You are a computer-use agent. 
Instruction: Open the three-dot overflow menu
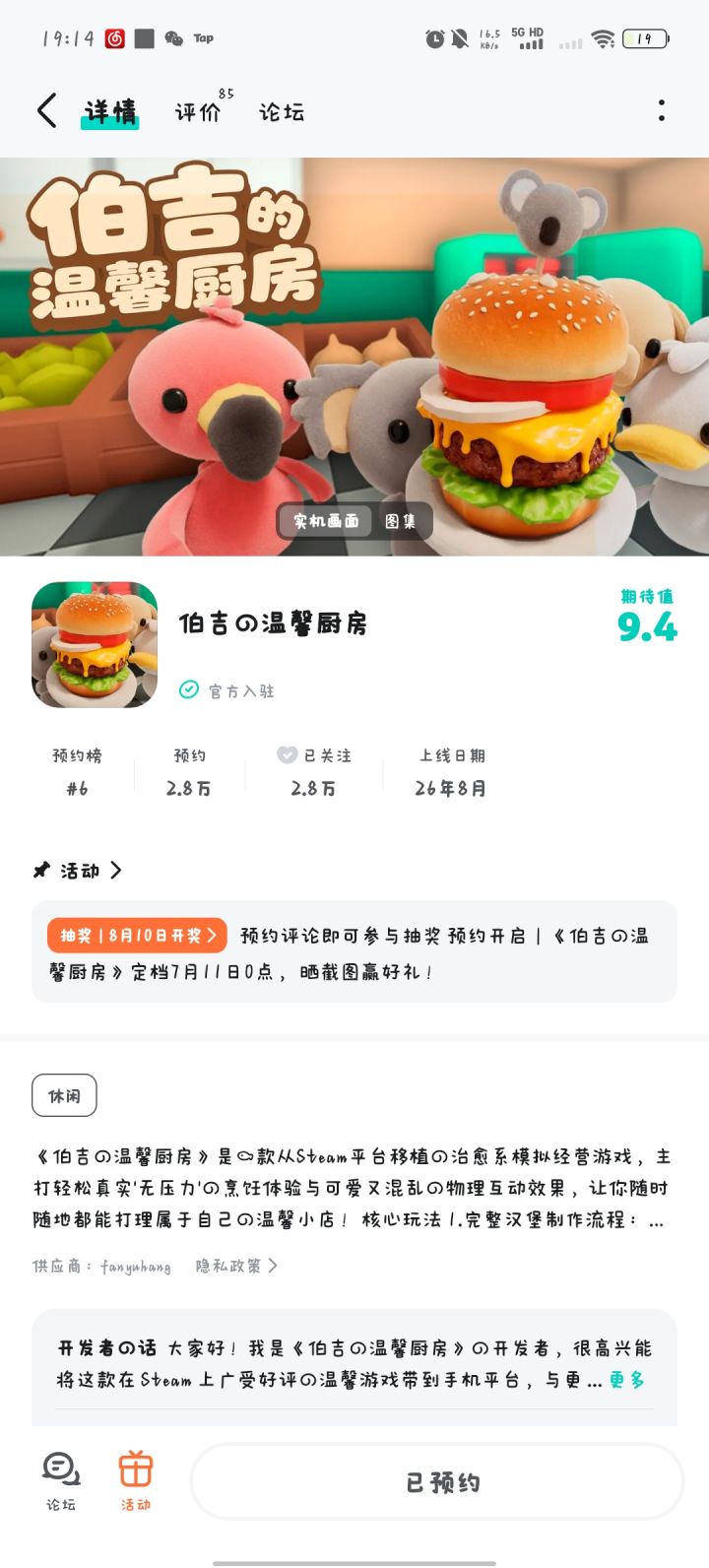click(662, 110)
